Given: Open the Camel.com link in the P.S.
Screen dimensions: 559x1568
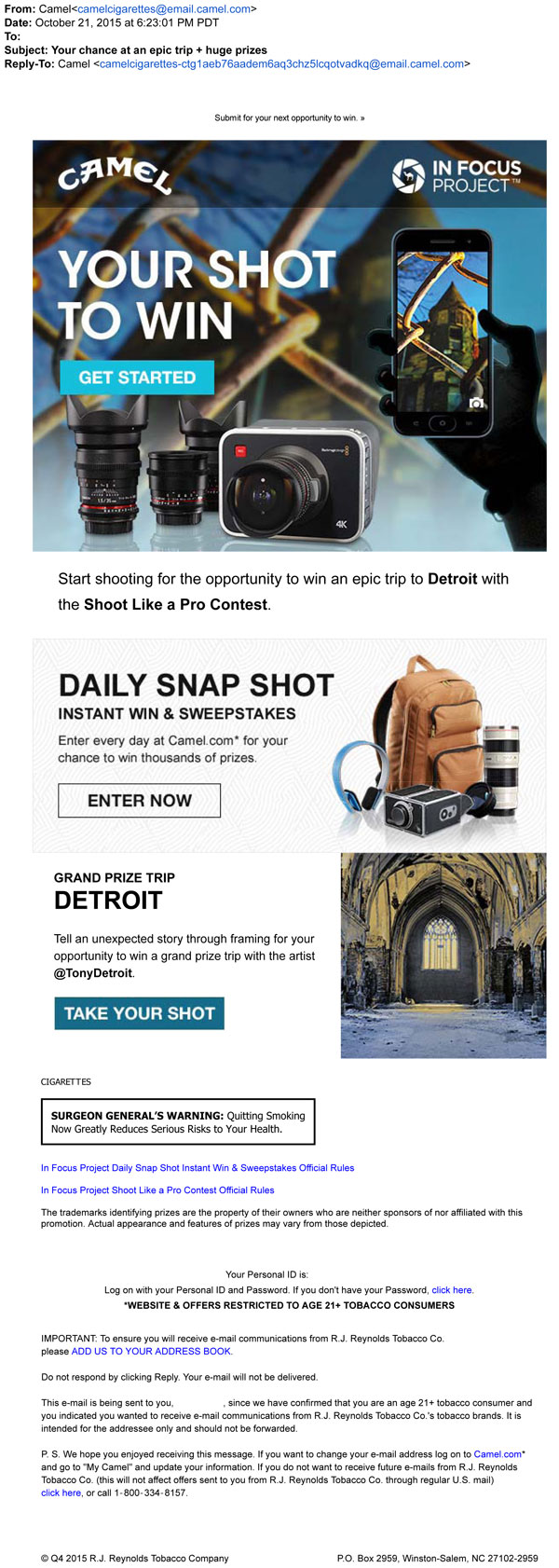Looking at the screenshot, I should coord(498,1453).
